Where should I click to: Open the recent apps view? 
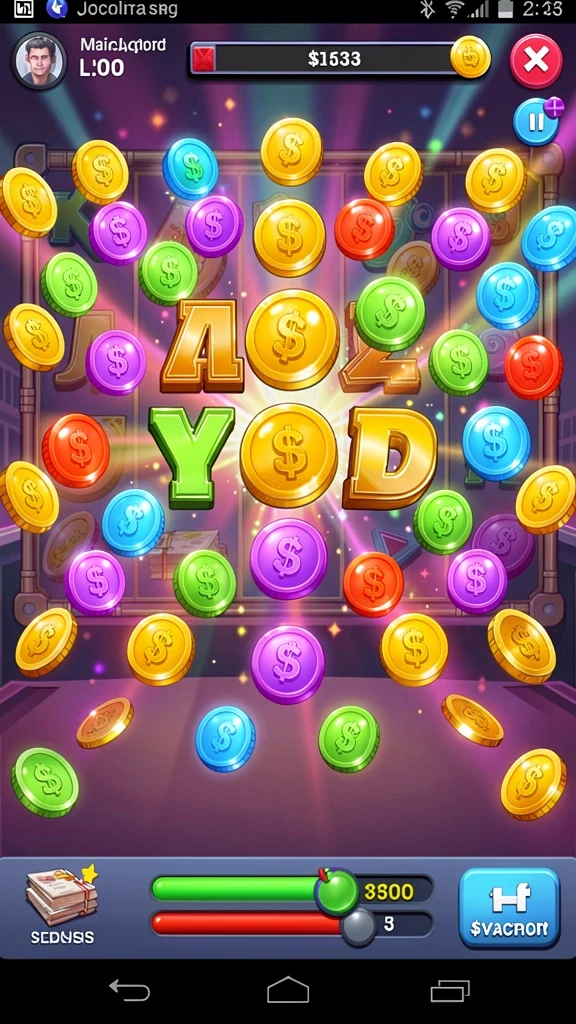[x=450, y=990]
